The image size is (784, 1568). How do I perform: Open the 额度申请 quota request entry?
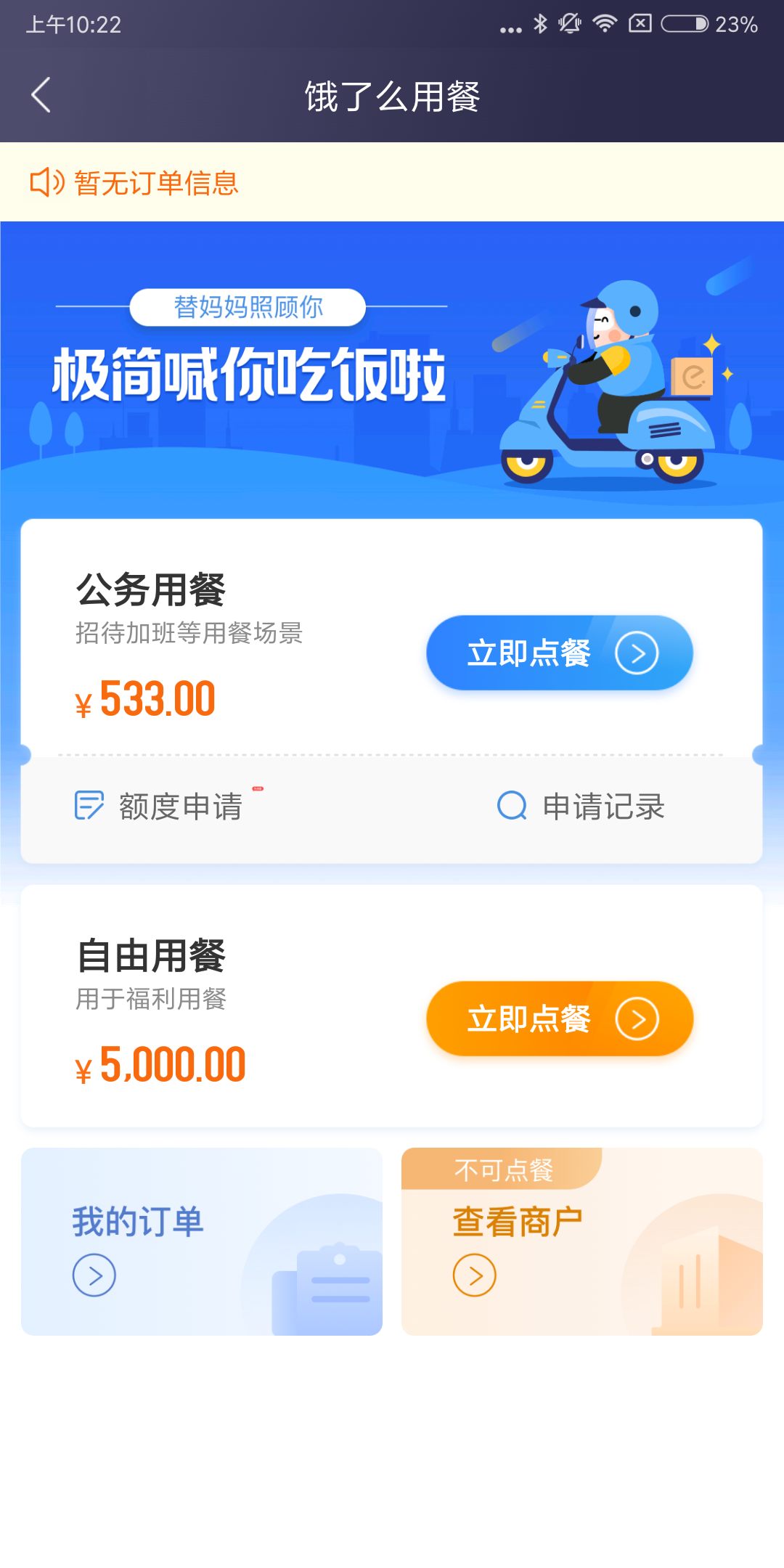[179, 806]
